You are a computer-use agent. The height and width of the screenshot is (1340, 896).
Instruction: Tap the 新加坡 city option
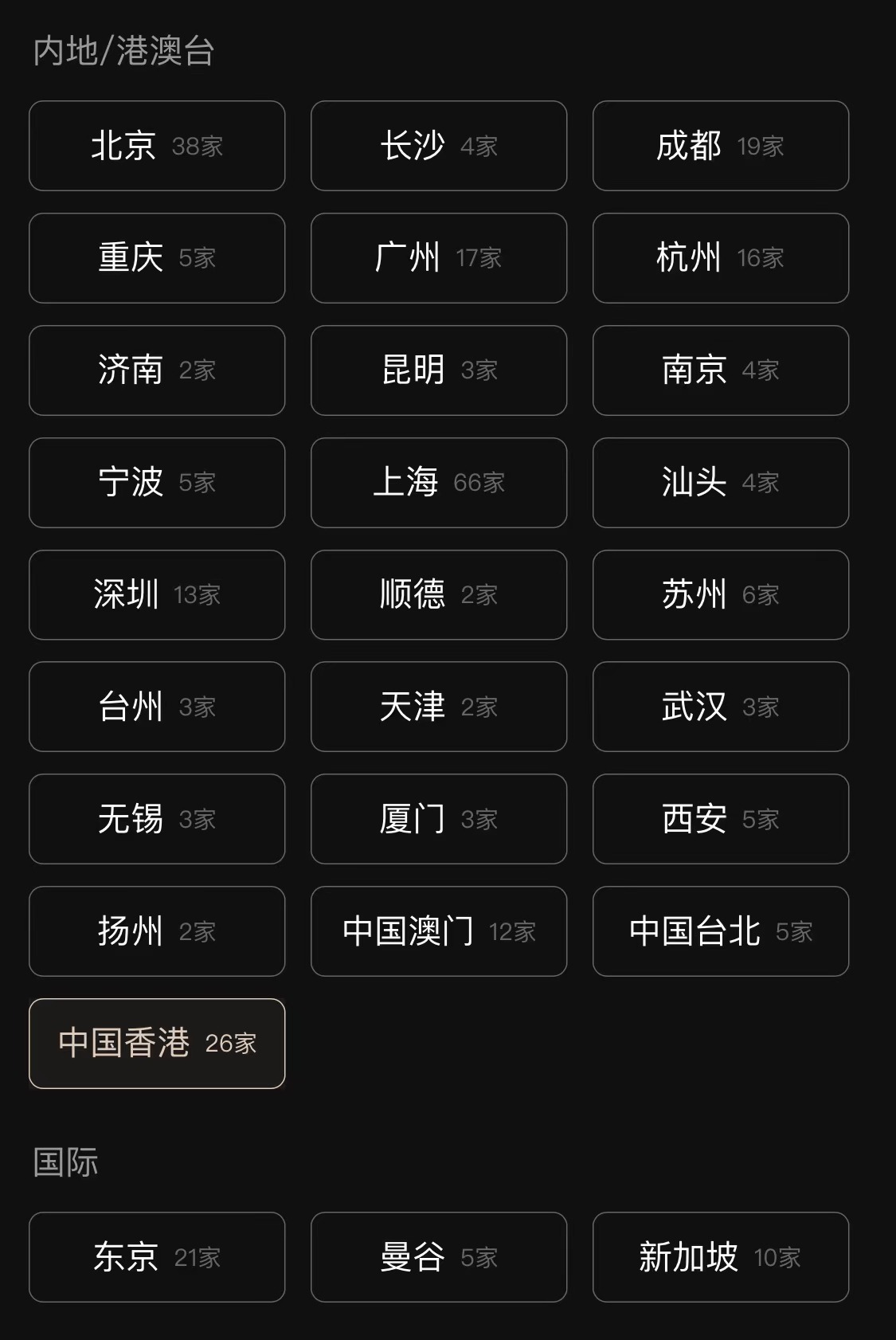[721, 1257]
